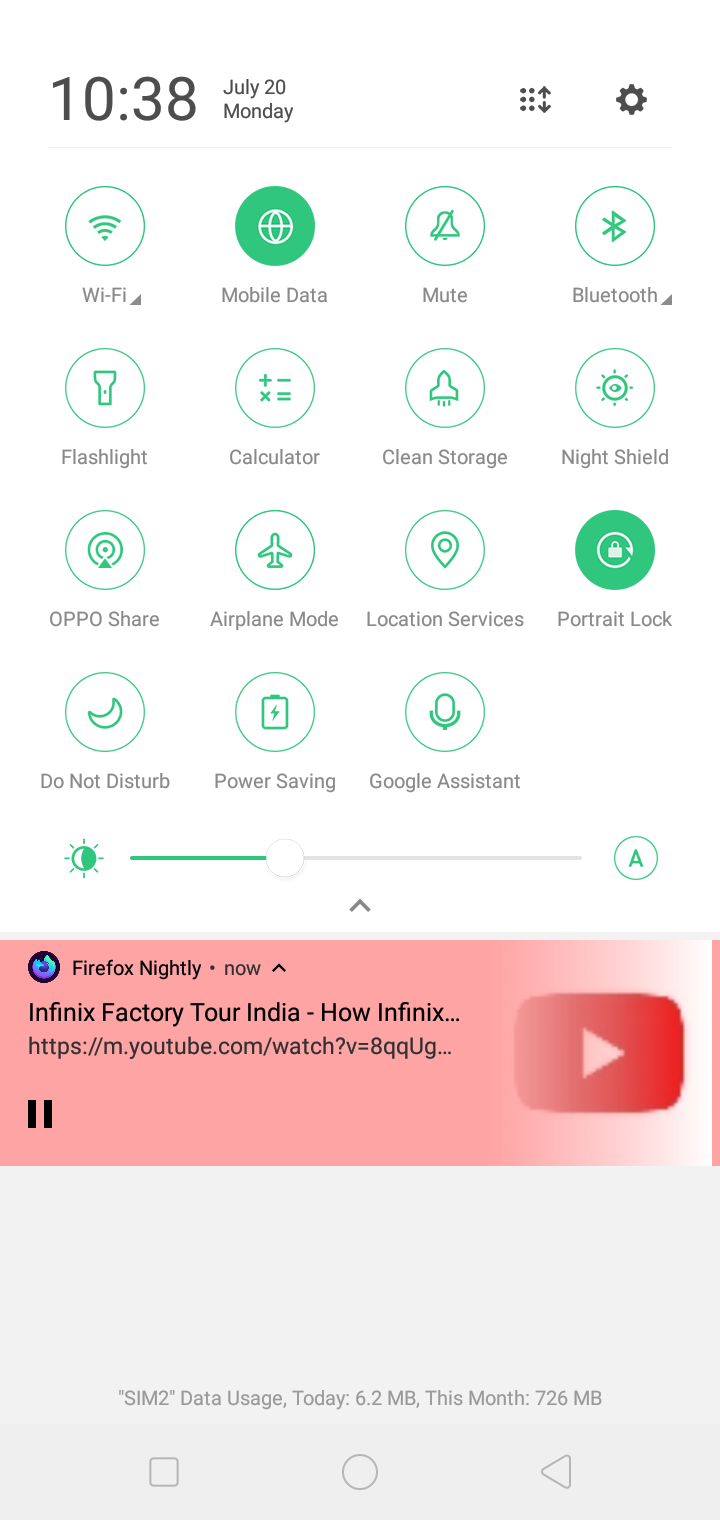This screenshot has width=720, height=1520.
Task: Enable Night Shield
Action: click(x=615, y=389)
